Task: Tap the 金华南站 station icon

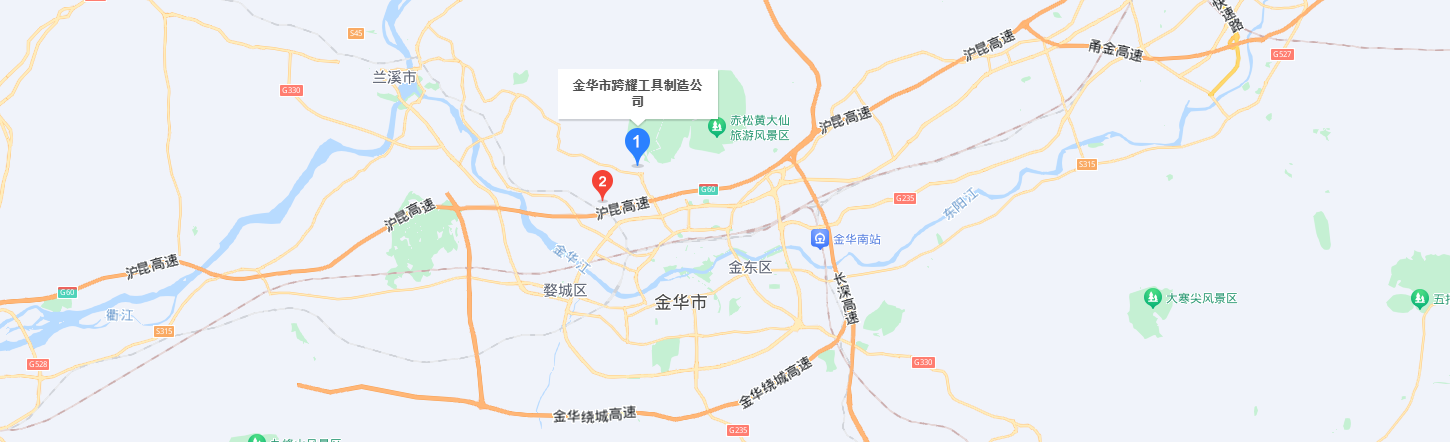Action: 819,239
